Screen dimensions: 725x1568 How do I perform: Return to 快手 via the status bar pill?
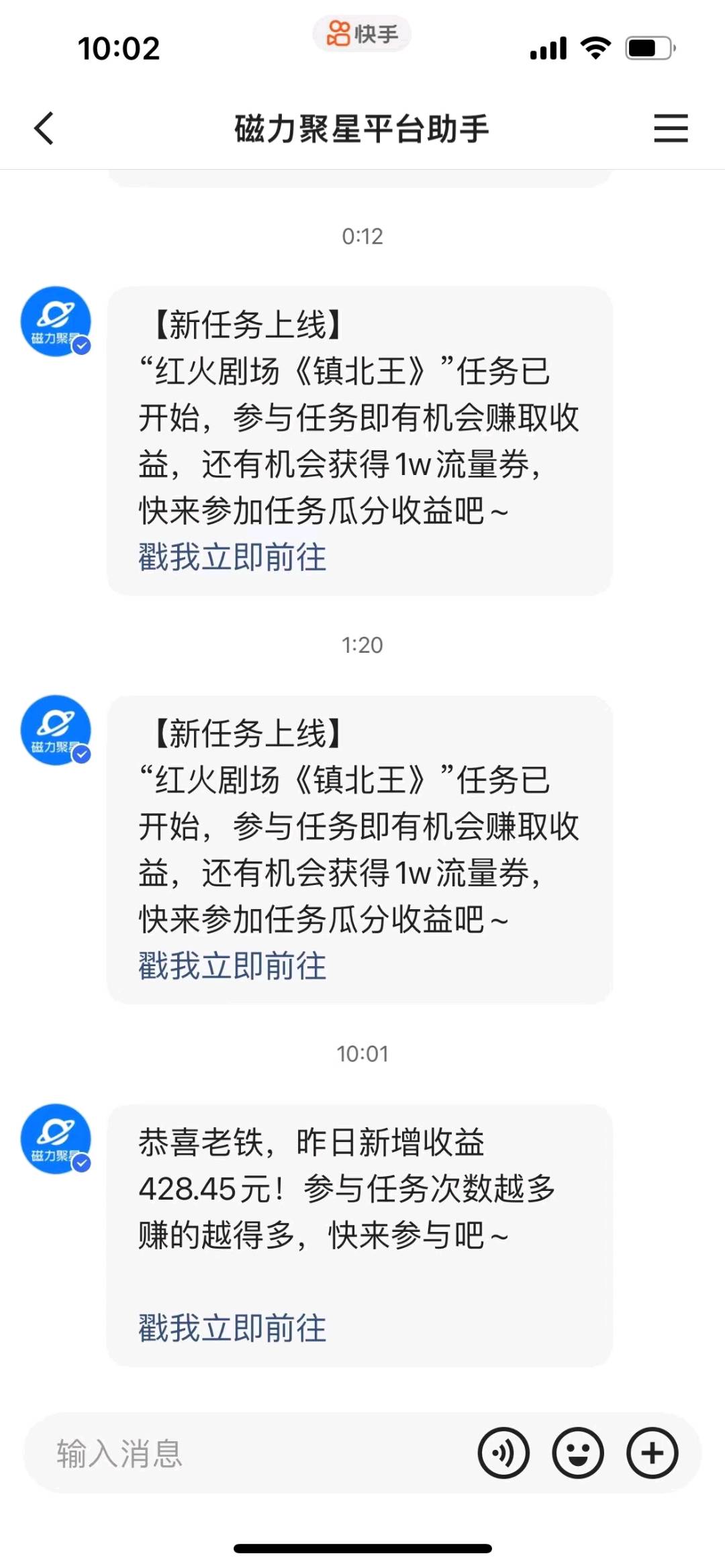tap(362, 34)
